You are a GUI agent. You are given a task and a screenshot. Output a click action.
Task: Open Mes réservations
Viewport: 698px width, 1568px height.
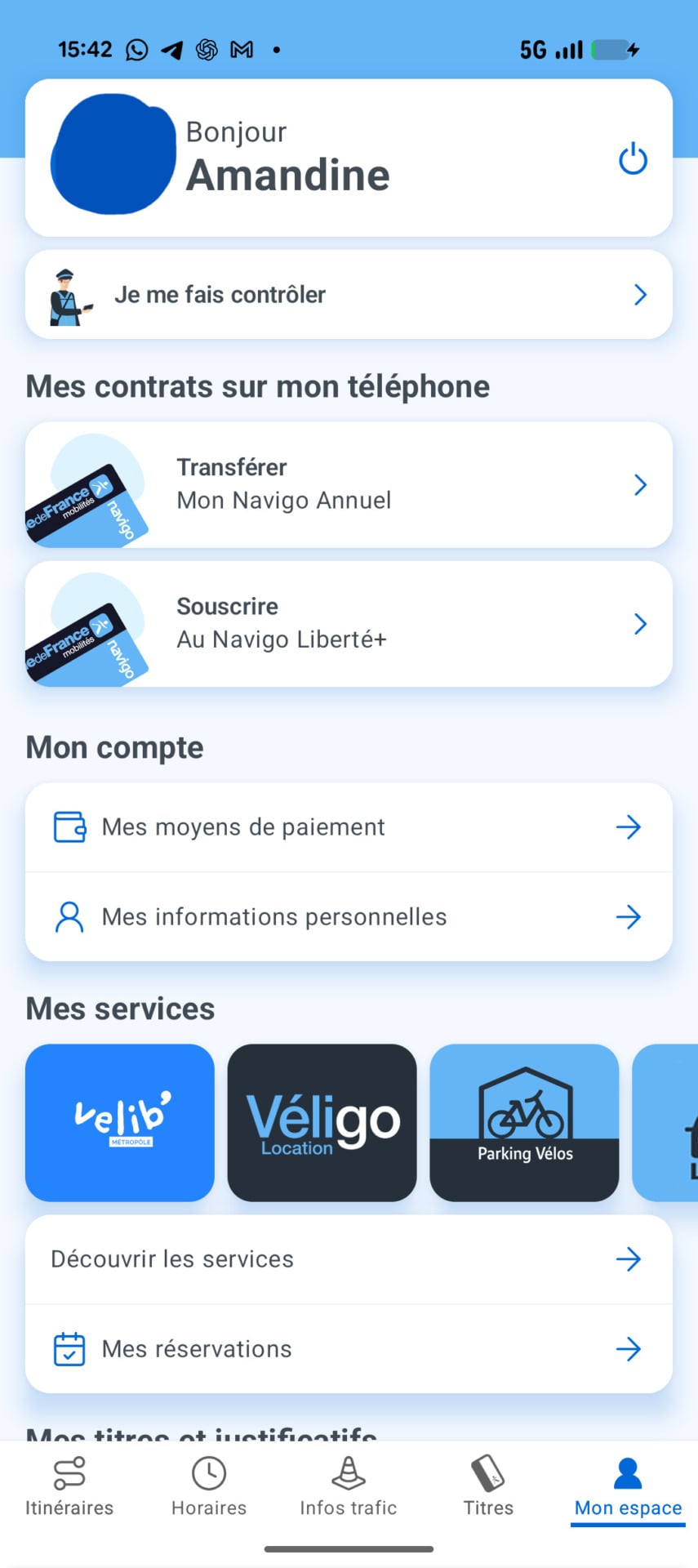click(349, 1348)
